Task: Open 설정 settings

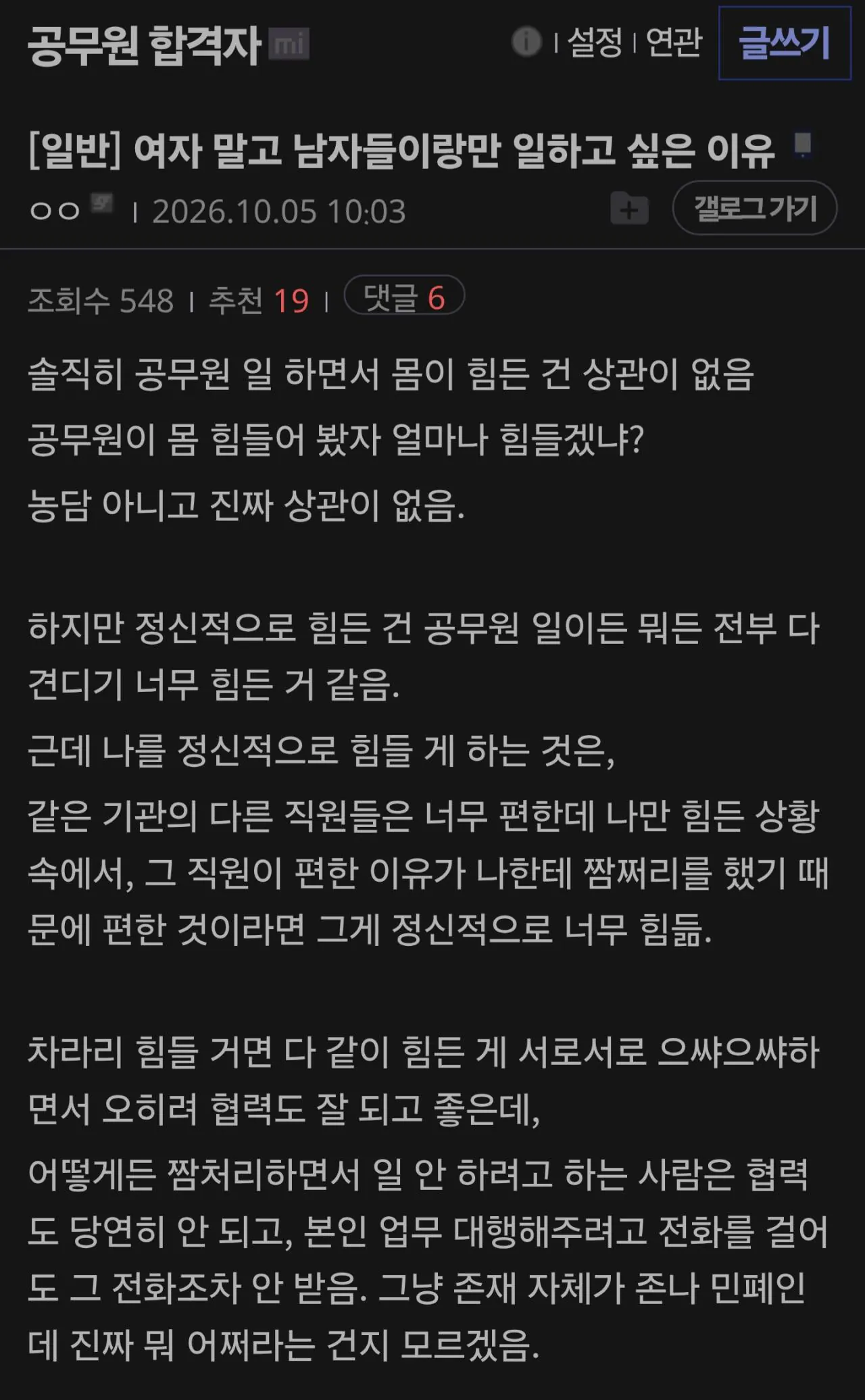Action: pyautogui.click(x=595, y=43)
